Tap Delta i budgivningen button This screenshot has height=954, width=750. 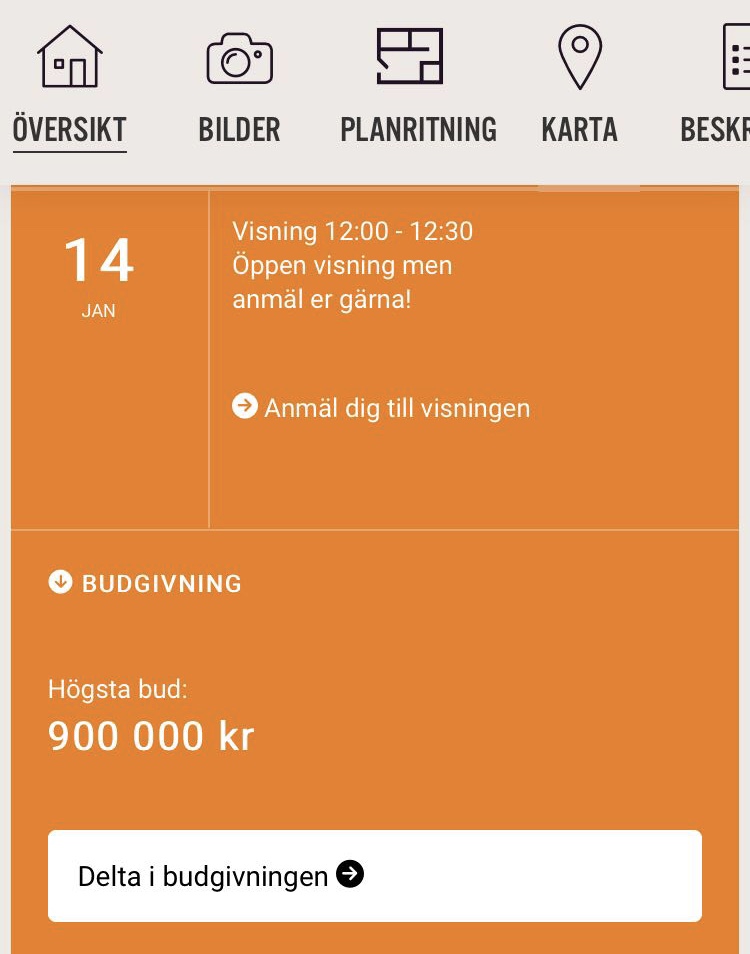pyautogui.click(x=375, y=876)
